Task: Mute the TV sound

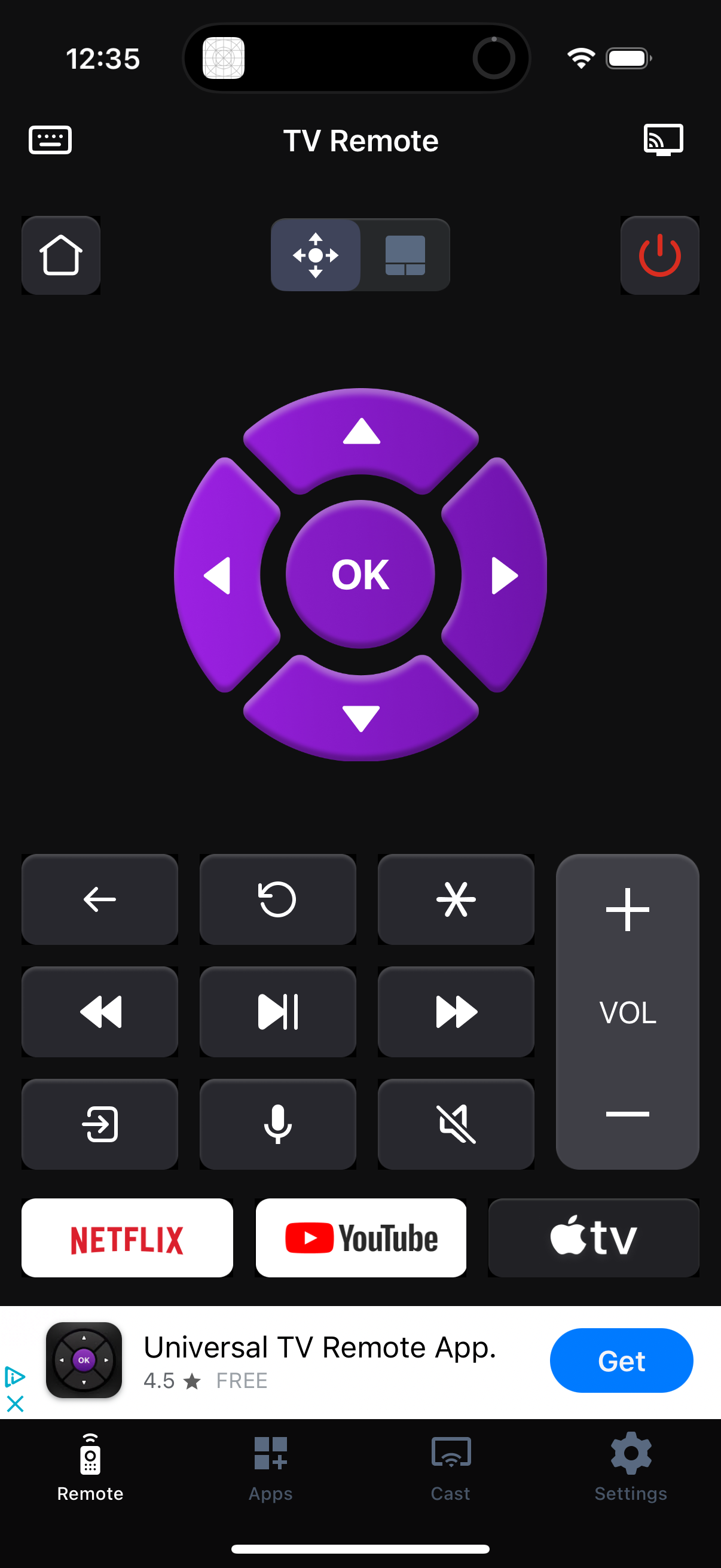Action: [456, 1123]
